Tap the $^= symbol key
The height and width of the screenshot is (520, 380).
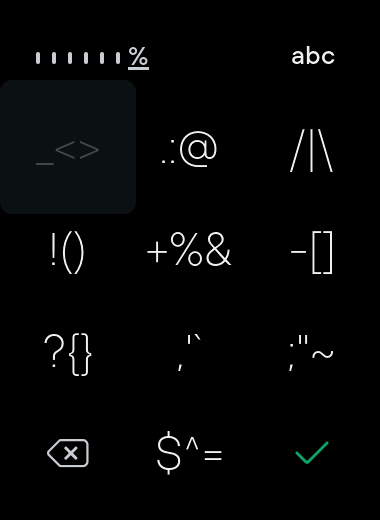pyautogui.click(x=189, y=453)
